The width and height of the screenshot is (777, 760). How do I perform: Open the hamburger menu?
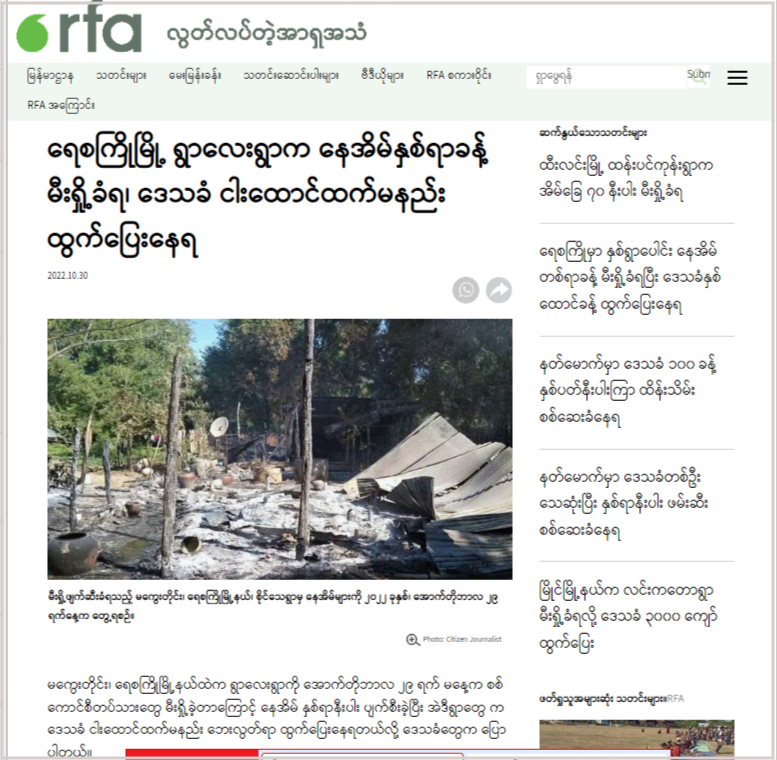(x=737, y=78)
